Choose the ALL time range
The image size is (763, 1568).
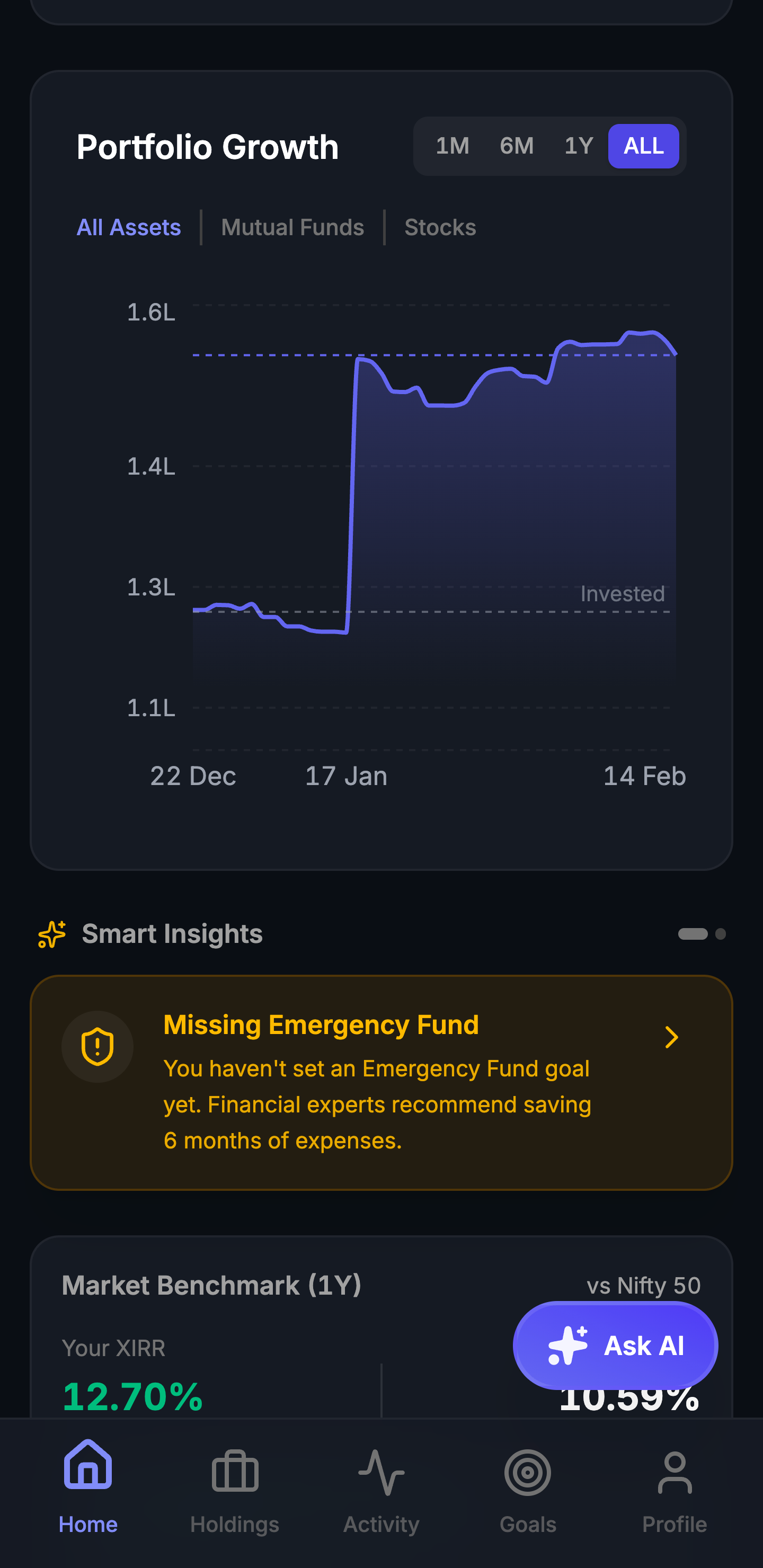[x=643, y=146]
